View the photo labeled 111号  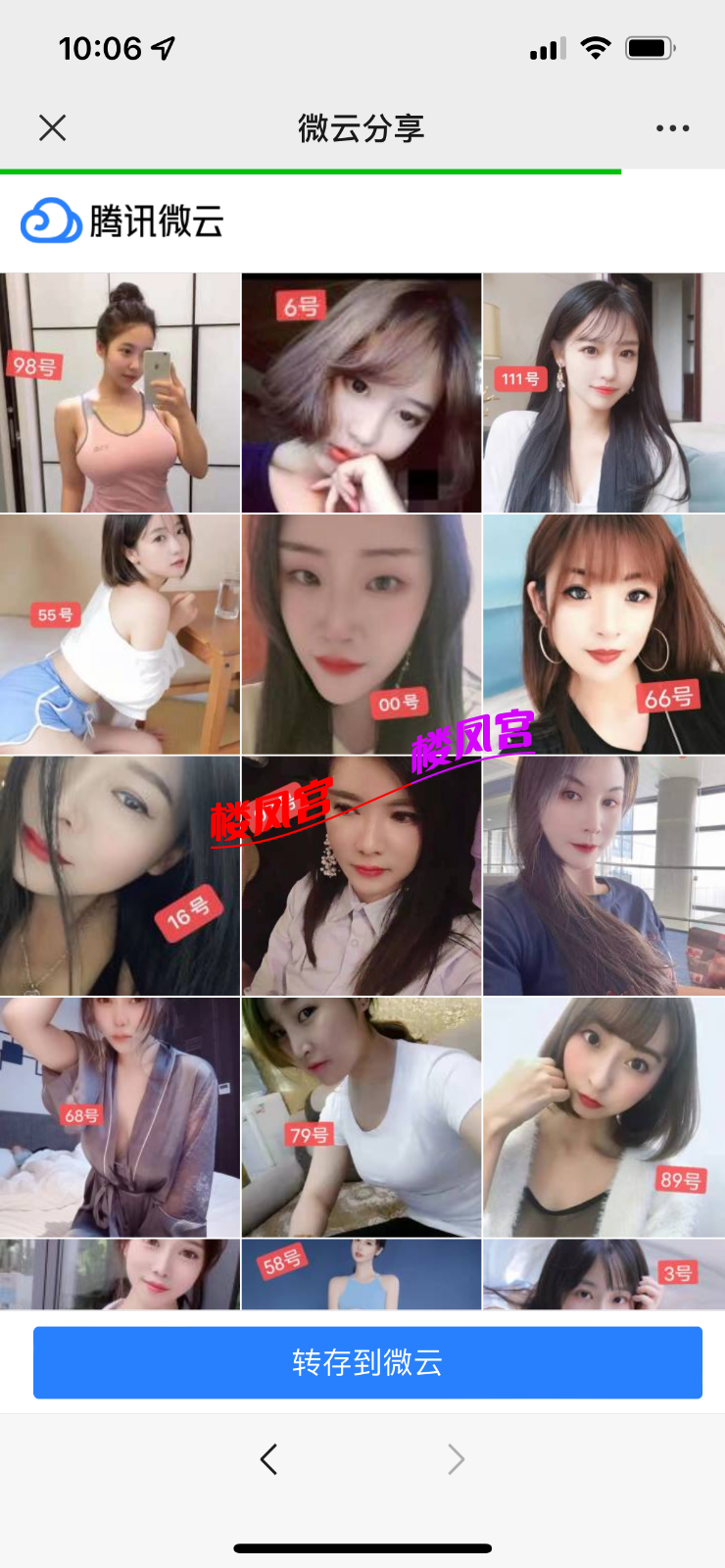[604, 393]
